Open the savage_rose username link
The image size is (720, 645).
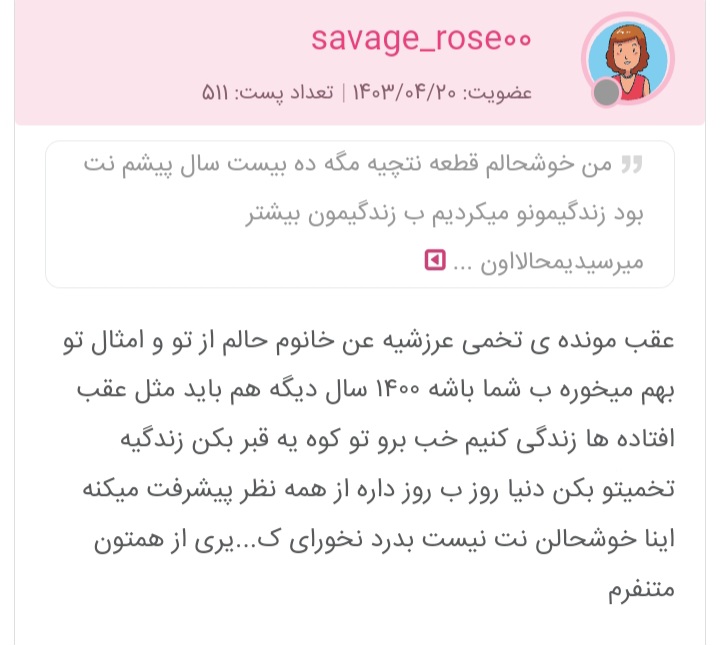(421, 39)
